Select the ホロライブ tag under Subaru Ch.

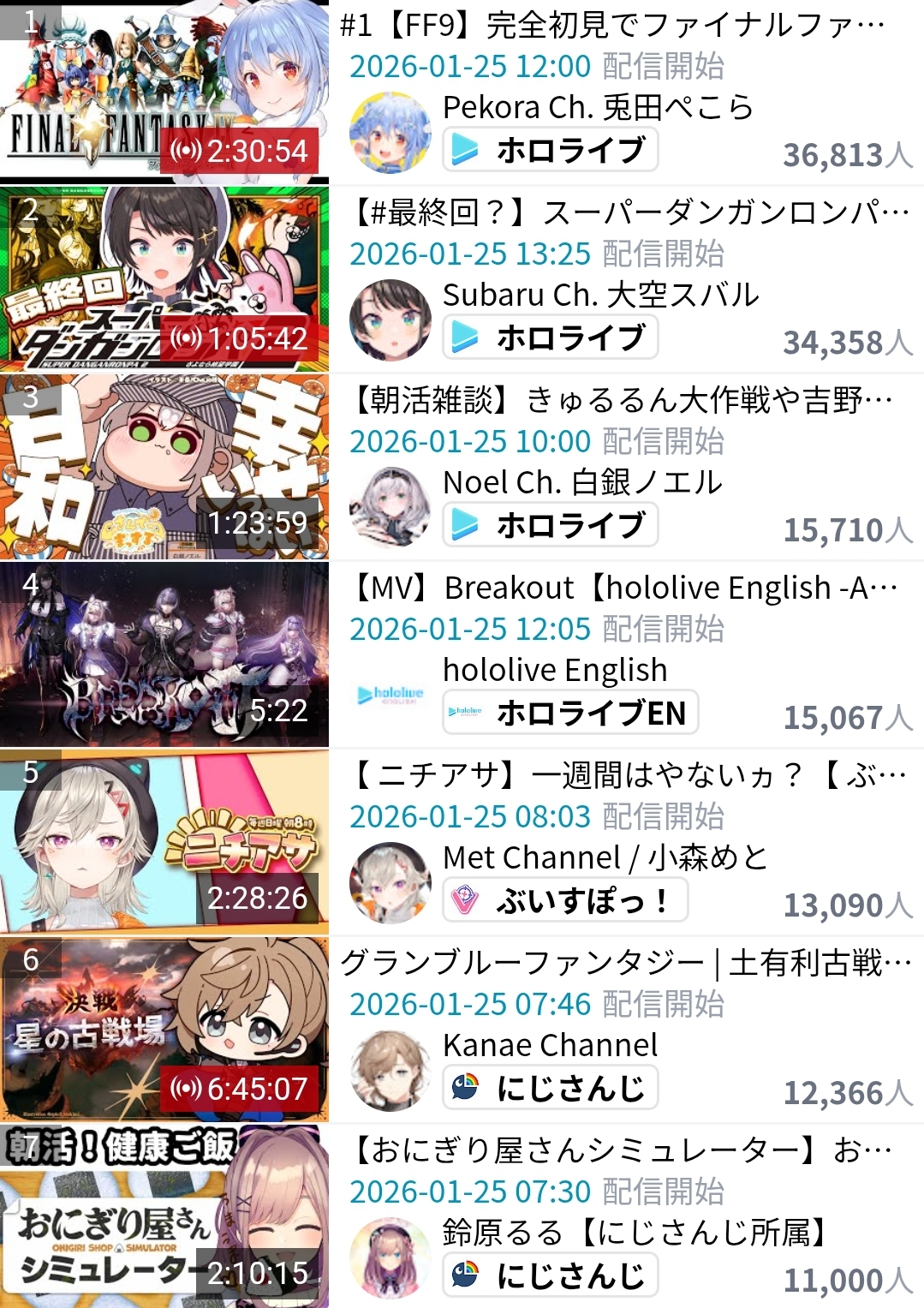point(551,337)
